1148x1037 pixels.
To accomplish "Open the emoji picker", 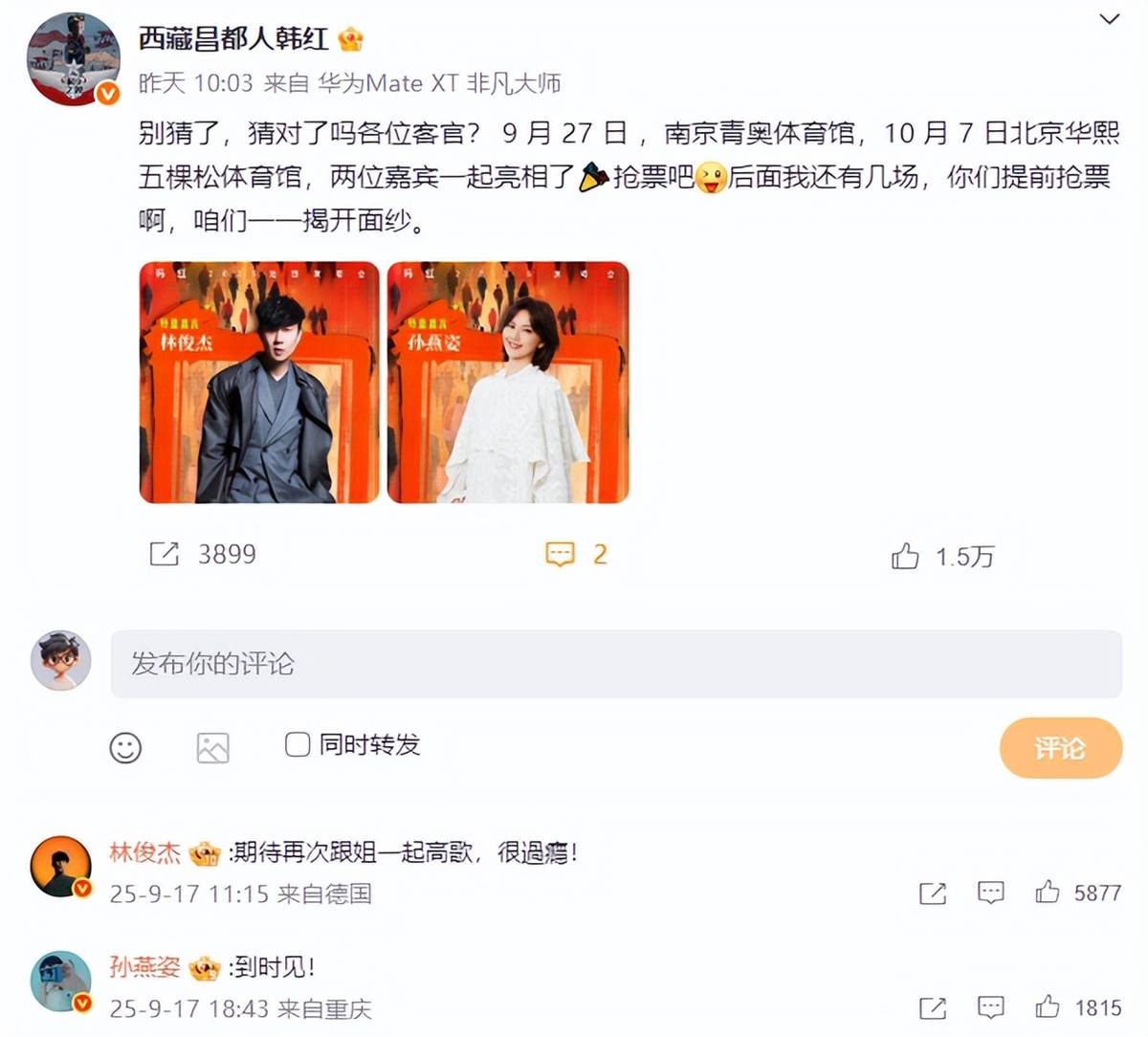I will pos(125,747).
